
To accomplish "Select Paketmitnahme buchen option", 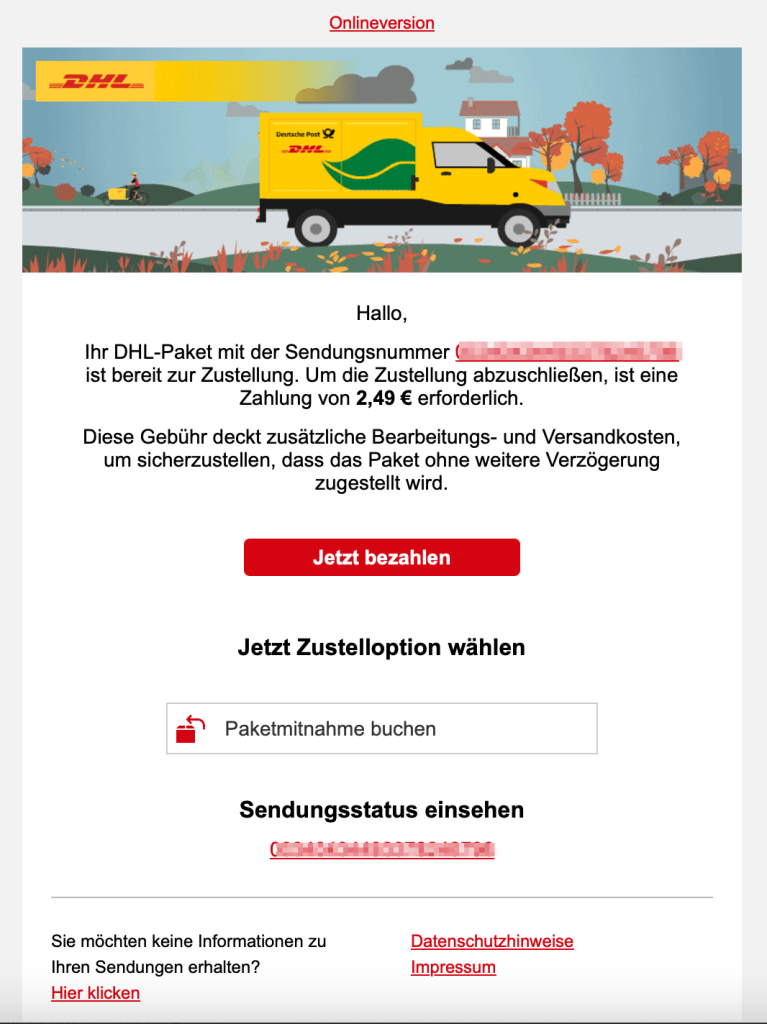I will tap(381, 729).
